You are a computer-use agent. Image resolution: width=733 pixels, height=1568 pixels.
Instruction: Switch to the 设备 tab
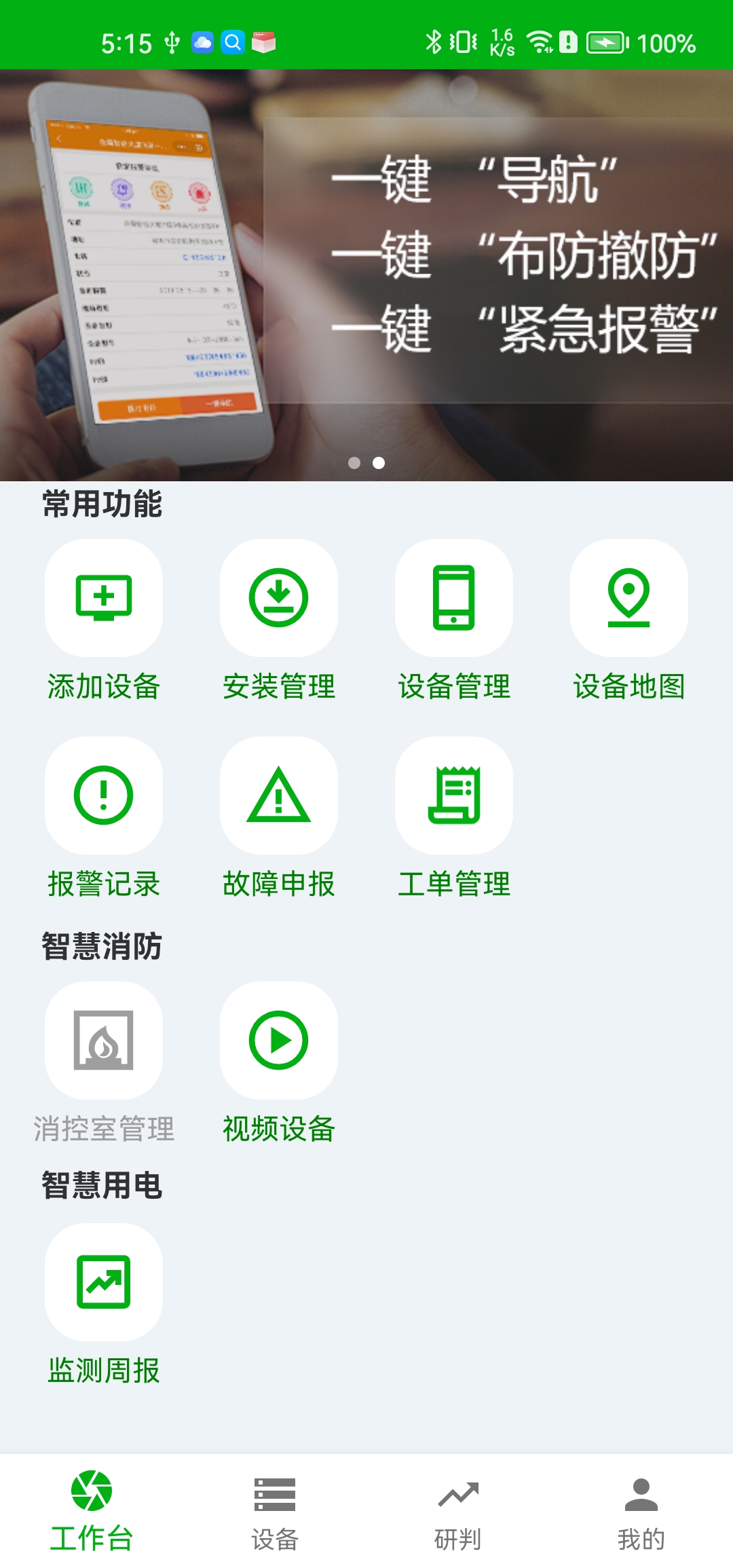pos(275,1510)
